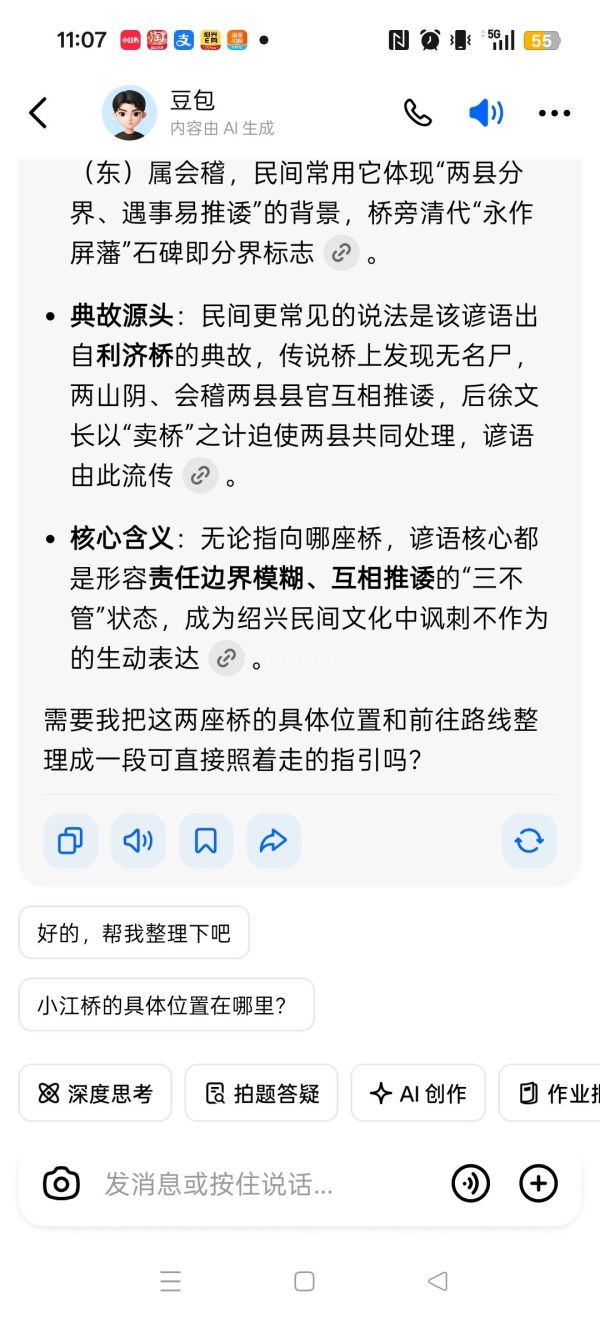The image size is (600, 1318).
Task: Ask 小江桥的具体位置在哪里？
Action: [x=166, y=1005]
